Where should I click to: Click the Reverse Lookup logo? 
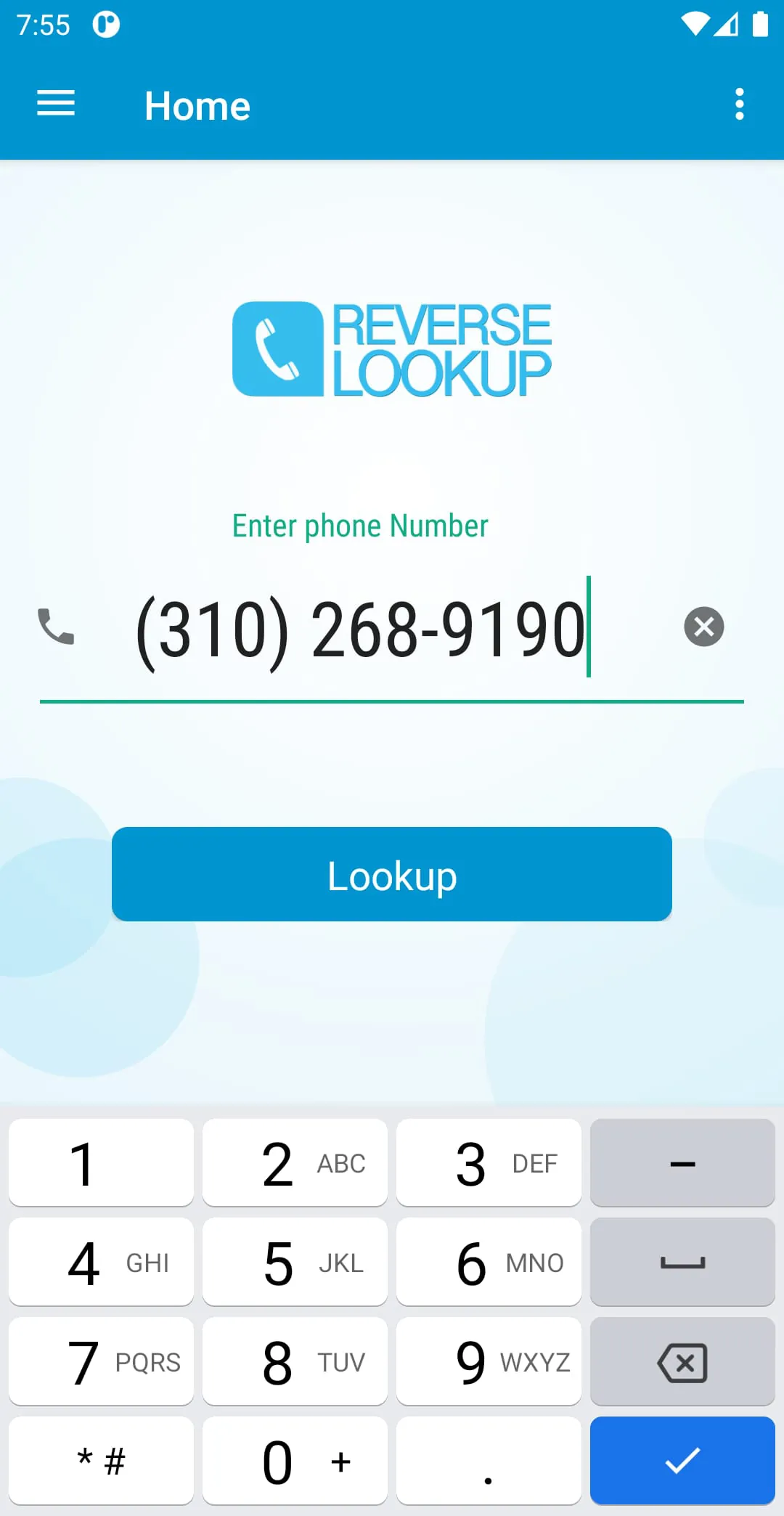(x=391, y=349)
